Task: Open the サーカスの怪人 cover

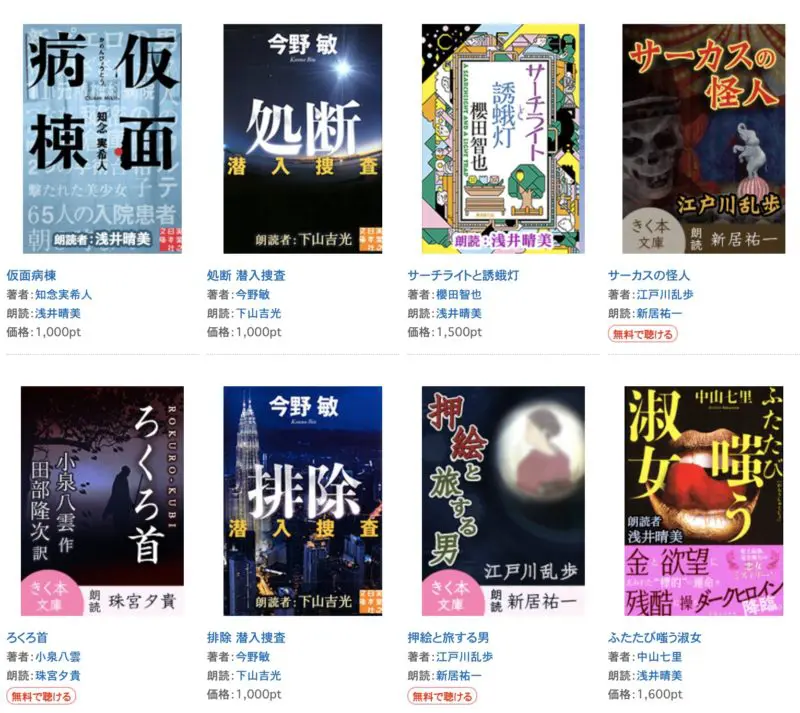Action: (x=703, y=138)
